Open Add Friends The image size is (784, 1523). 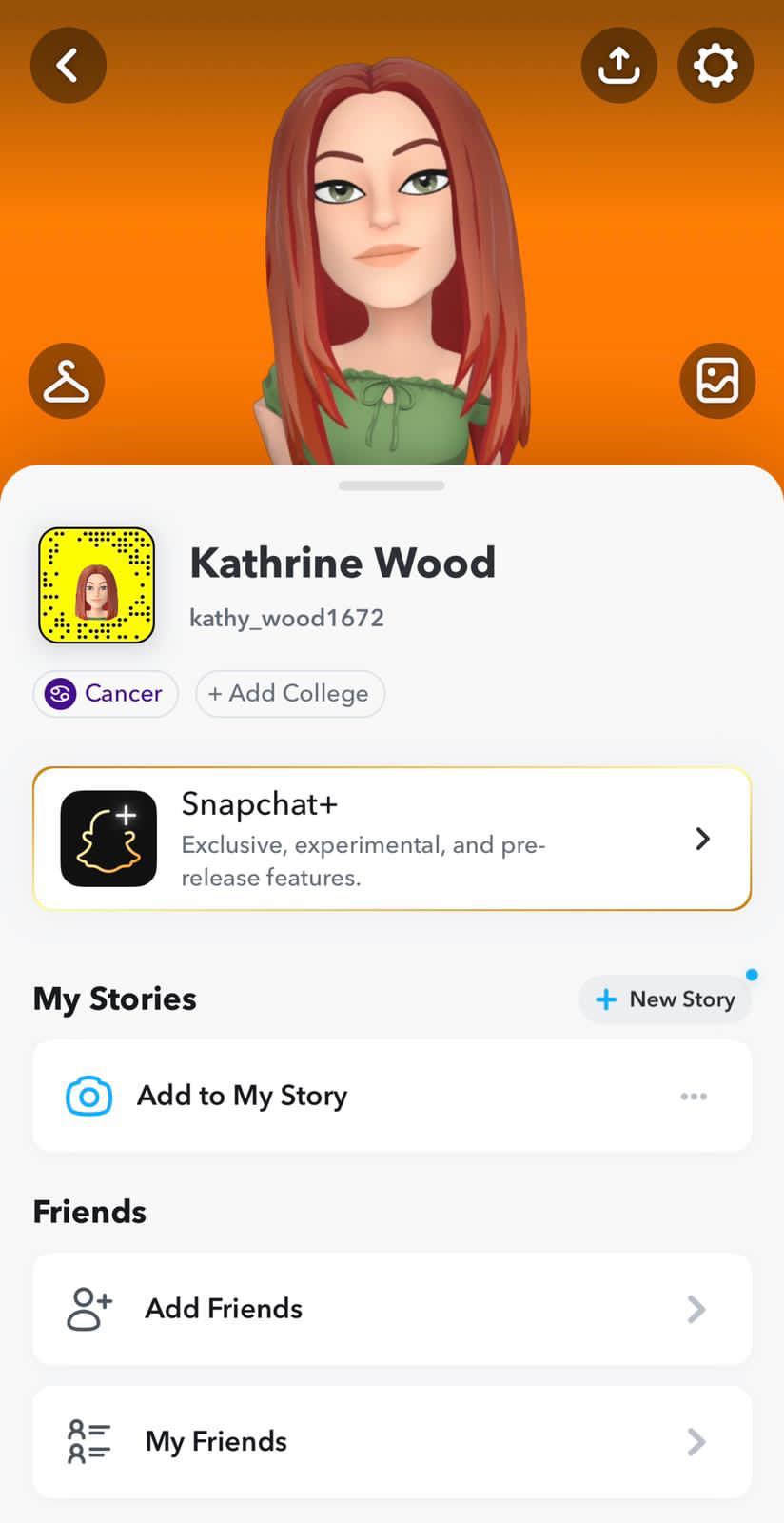[x=392, y=1309]
